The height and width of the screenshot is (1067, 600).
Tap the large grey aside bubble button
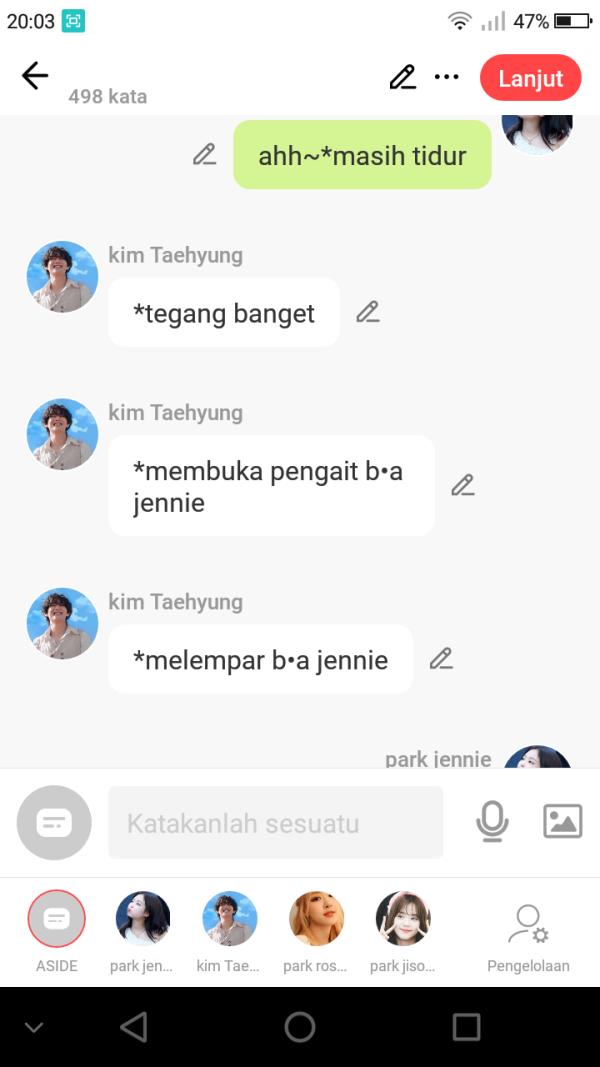[x=54, y=823]
